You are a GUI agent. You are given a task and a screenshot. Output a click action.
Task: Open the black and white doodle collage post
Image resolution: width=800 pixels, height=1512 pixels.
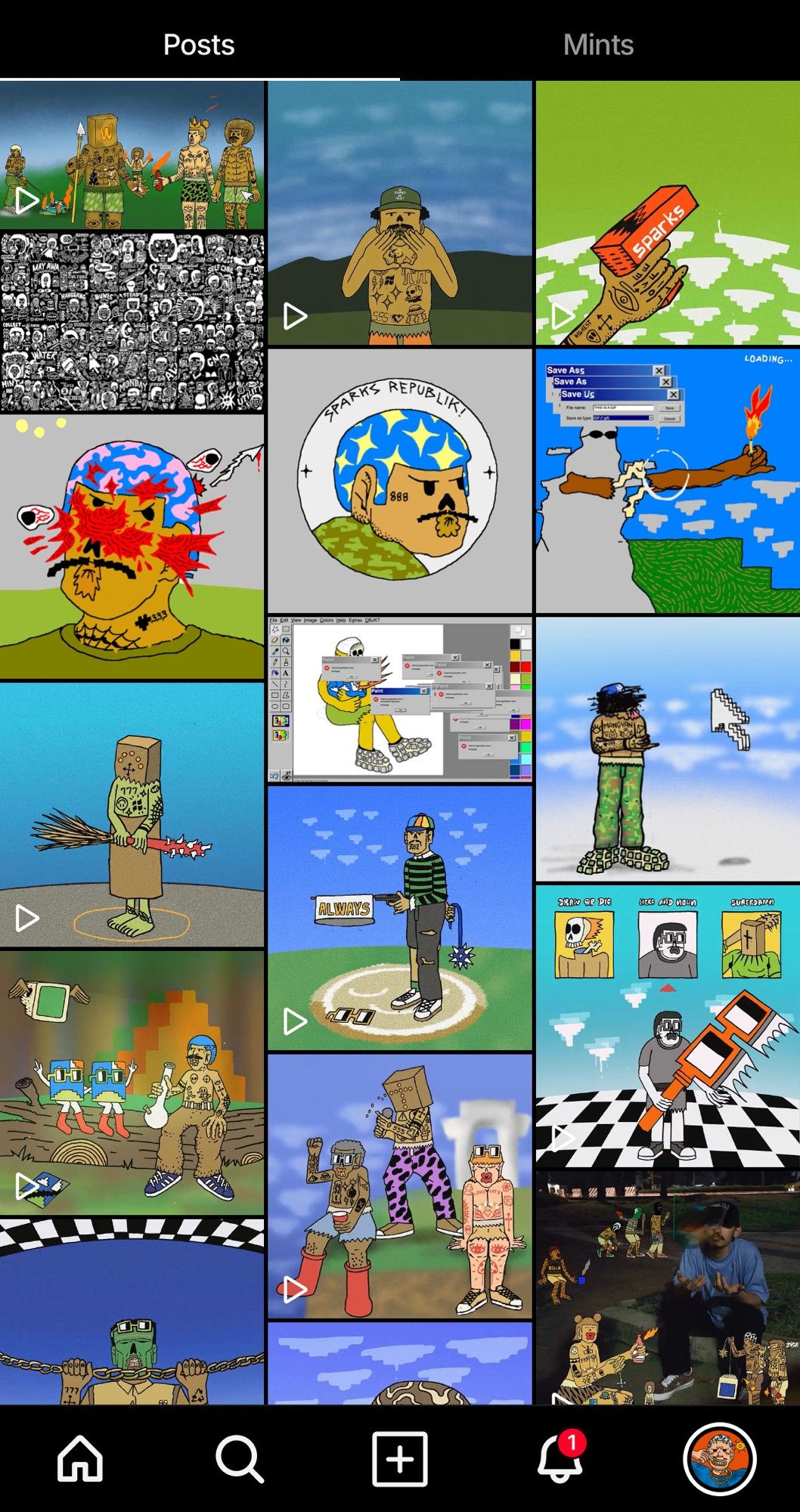(132, 322)
